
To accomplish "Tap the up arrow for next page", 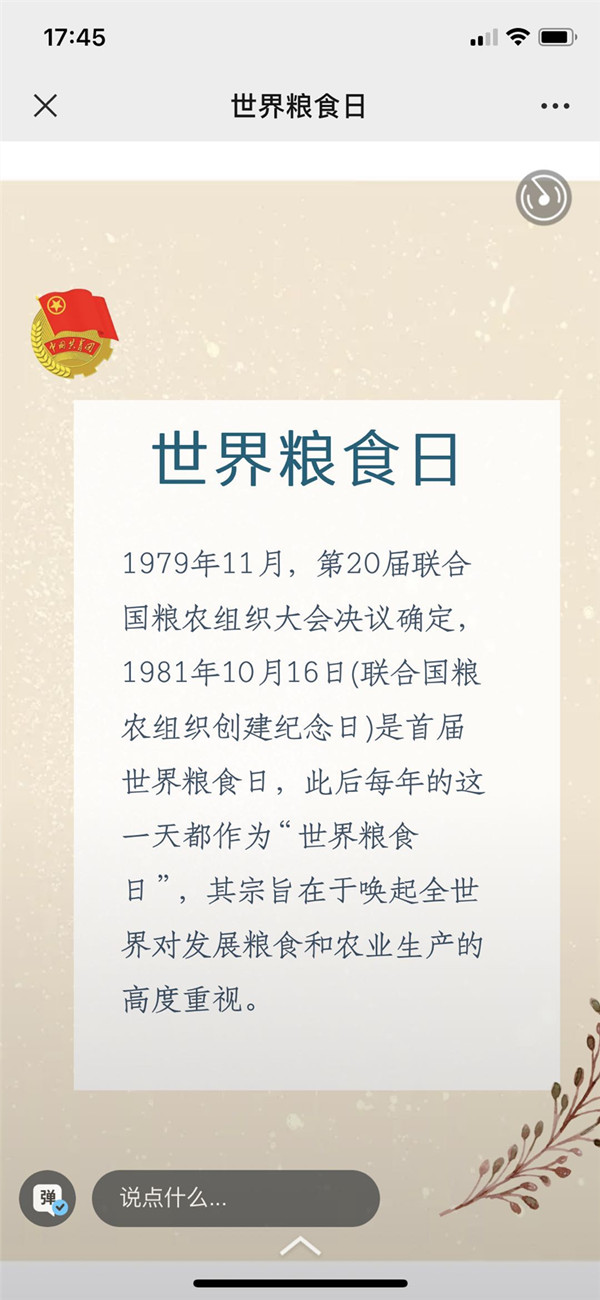I will (x=300, y=1246).
